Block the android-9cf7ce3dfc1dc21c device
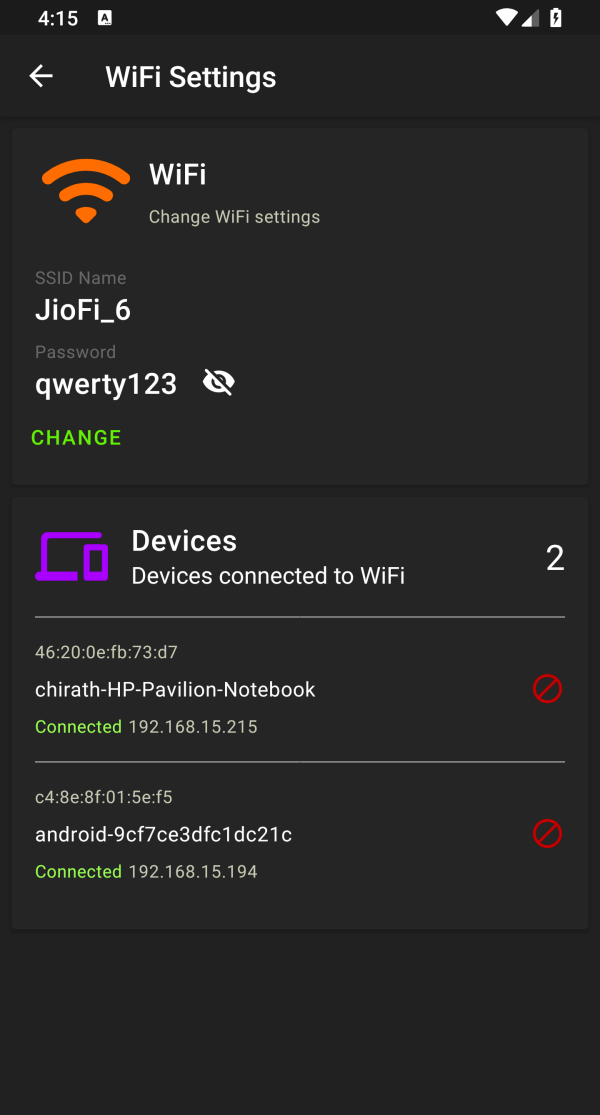 click(547, 833)
